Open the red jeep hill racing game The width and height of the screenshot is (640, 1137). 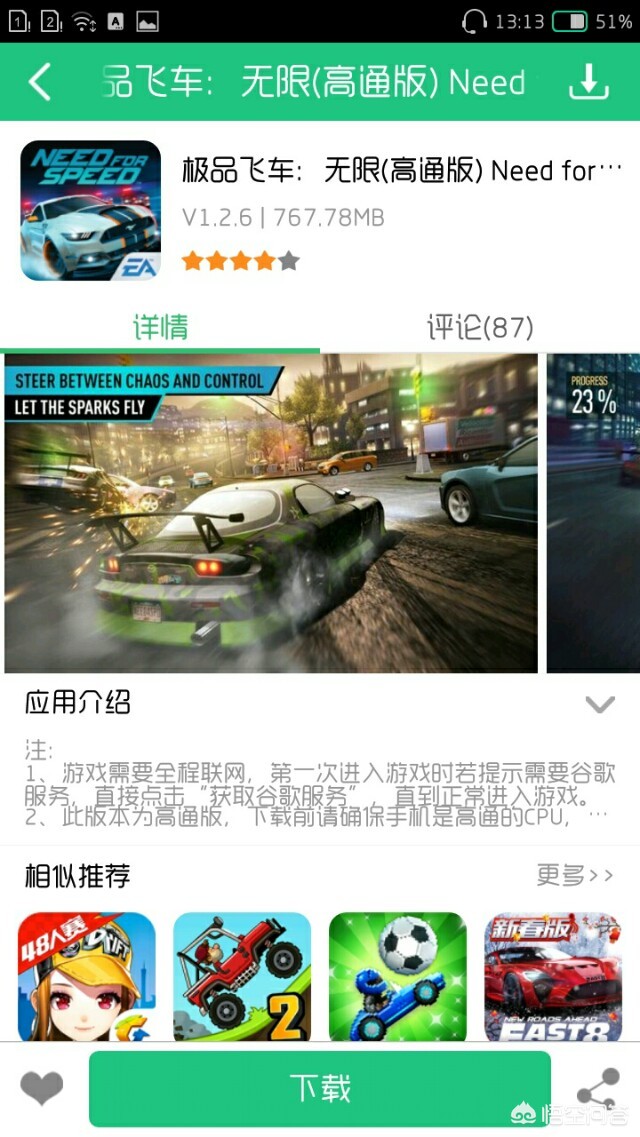click(242, 977)
